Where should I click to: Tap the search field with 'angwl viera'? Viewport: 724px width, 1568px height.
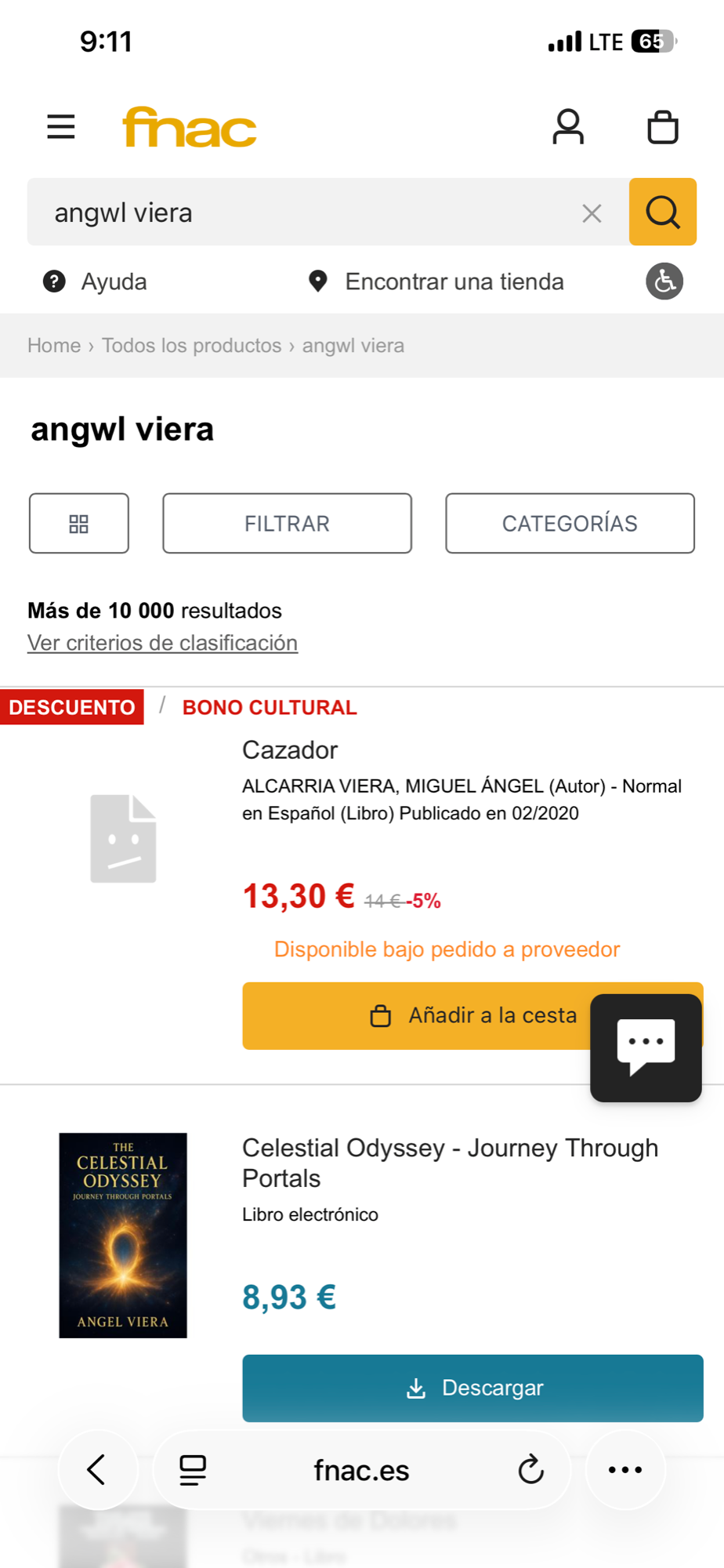(306, 212)
